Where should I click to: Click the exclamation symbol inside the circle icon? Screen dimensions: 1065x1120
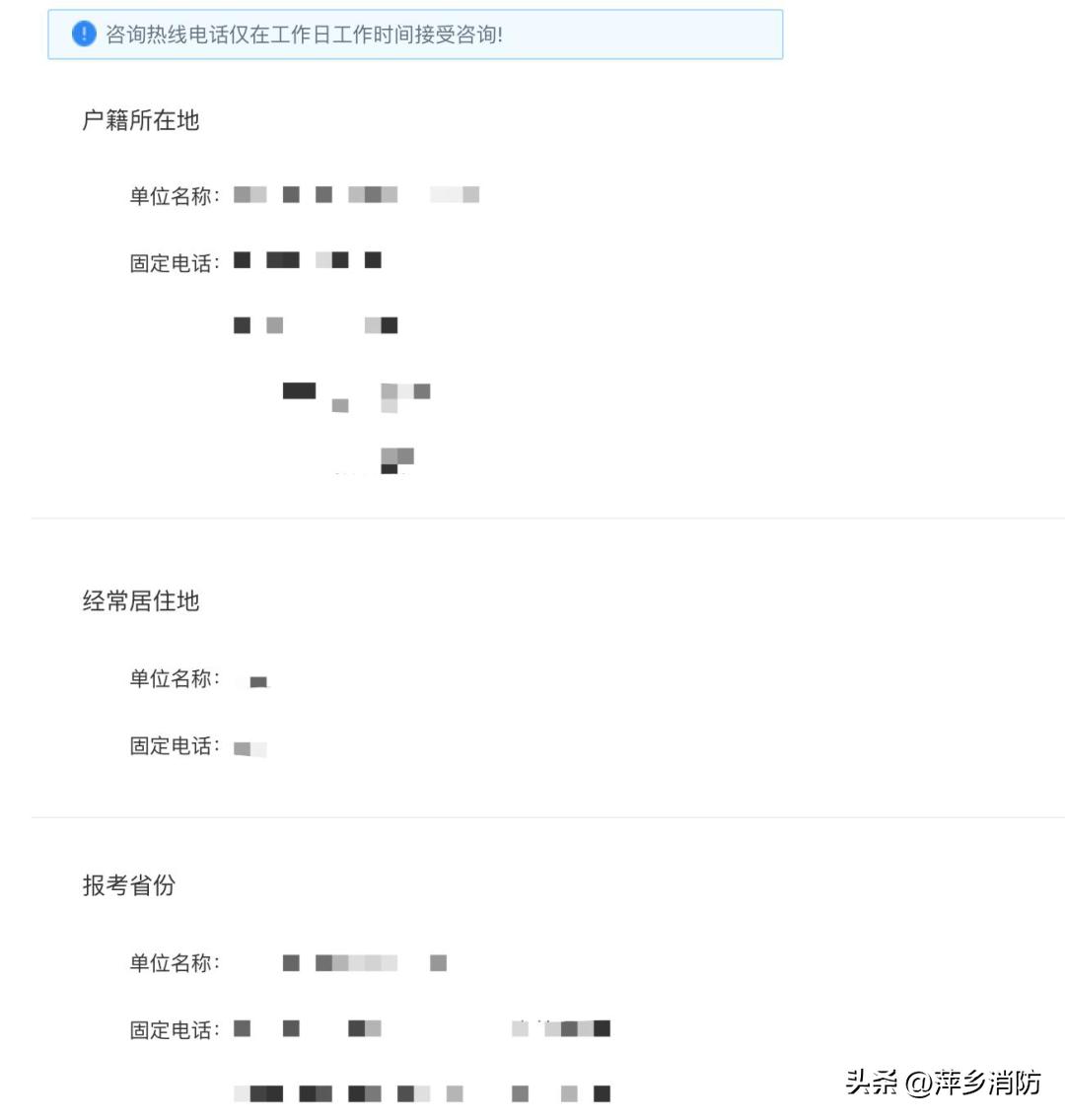84,35
